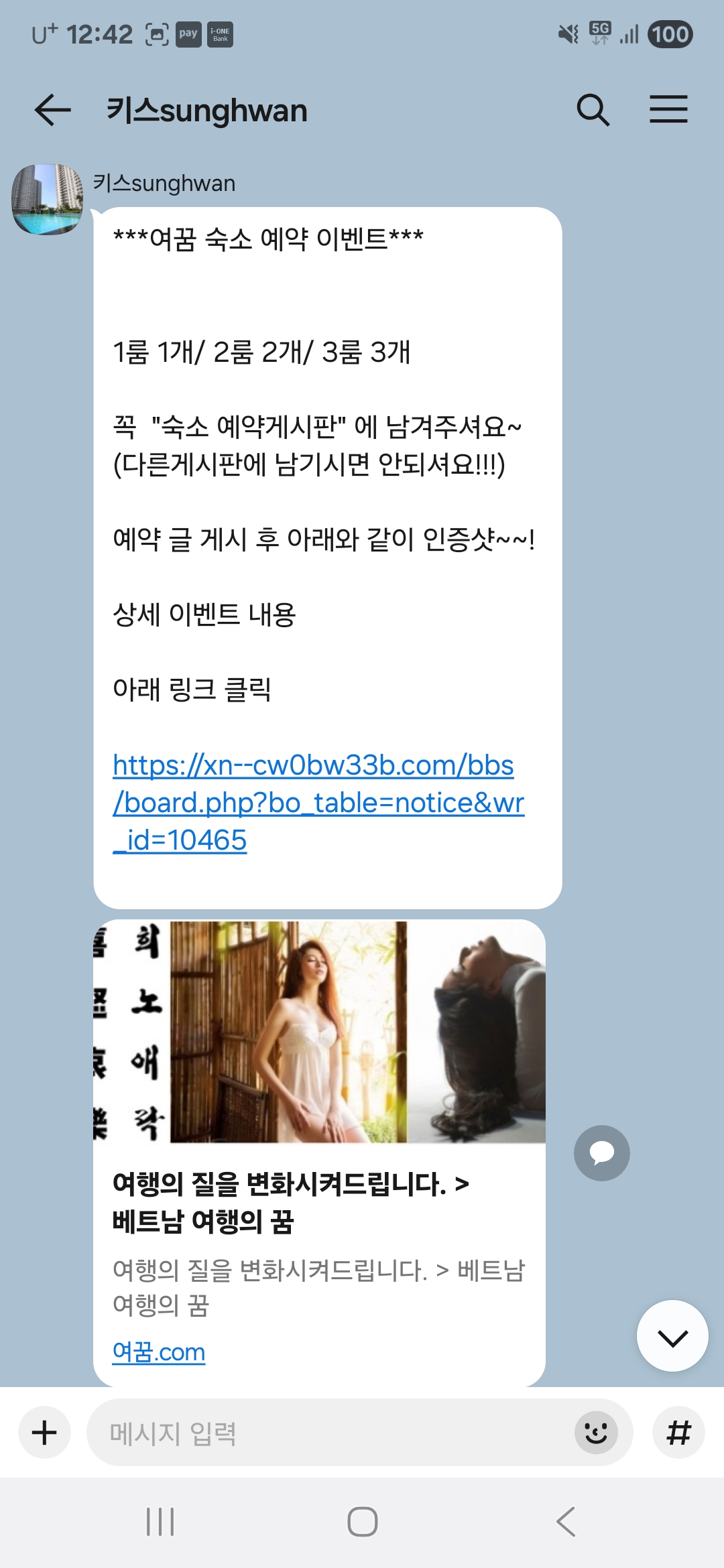Screen dimensions: 724x1568
Task: Follow the 여꿈.com link
Action: coord(159,1352)
